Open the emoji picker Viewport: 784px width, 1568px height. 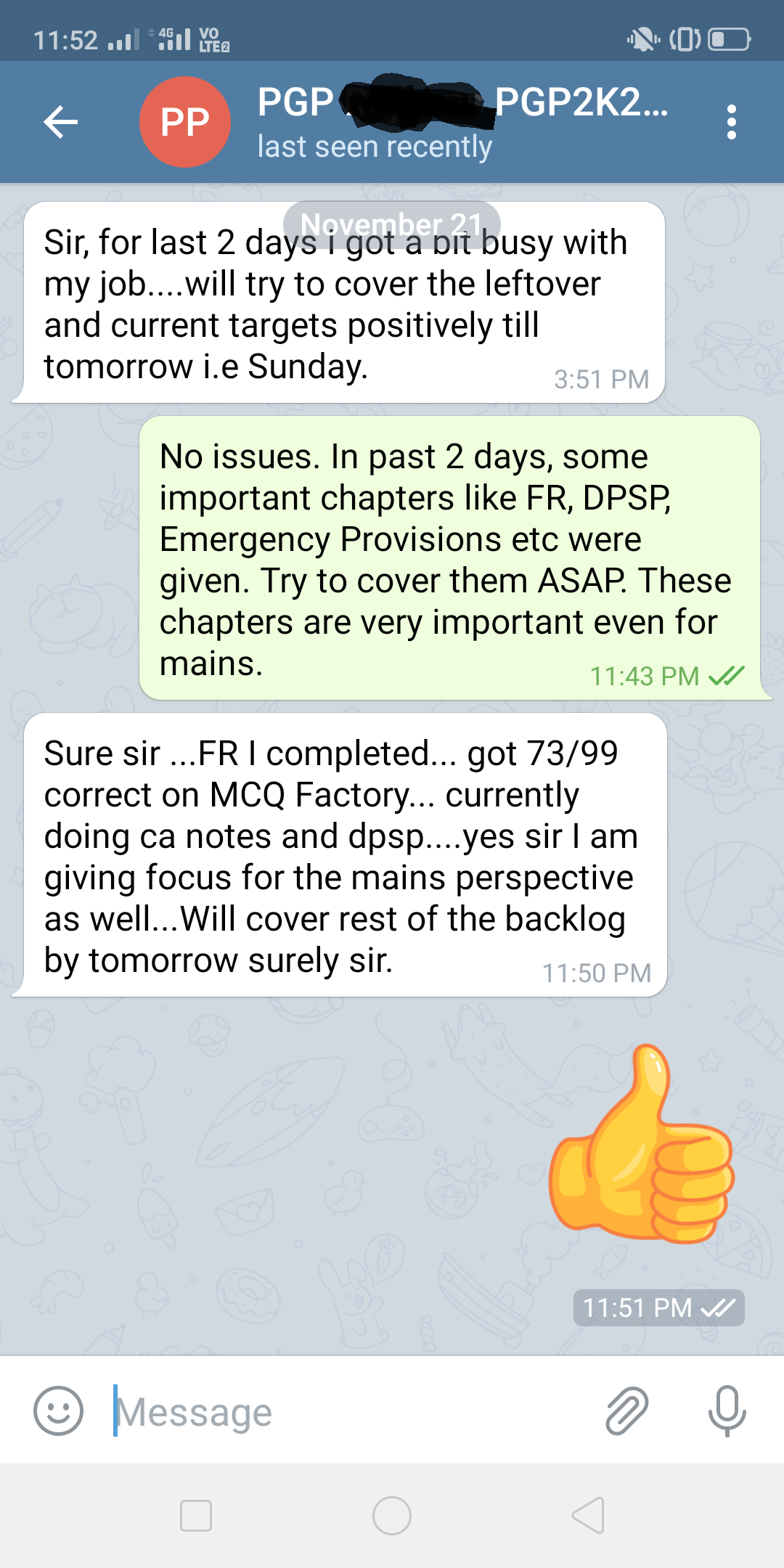pos(58,1411)
